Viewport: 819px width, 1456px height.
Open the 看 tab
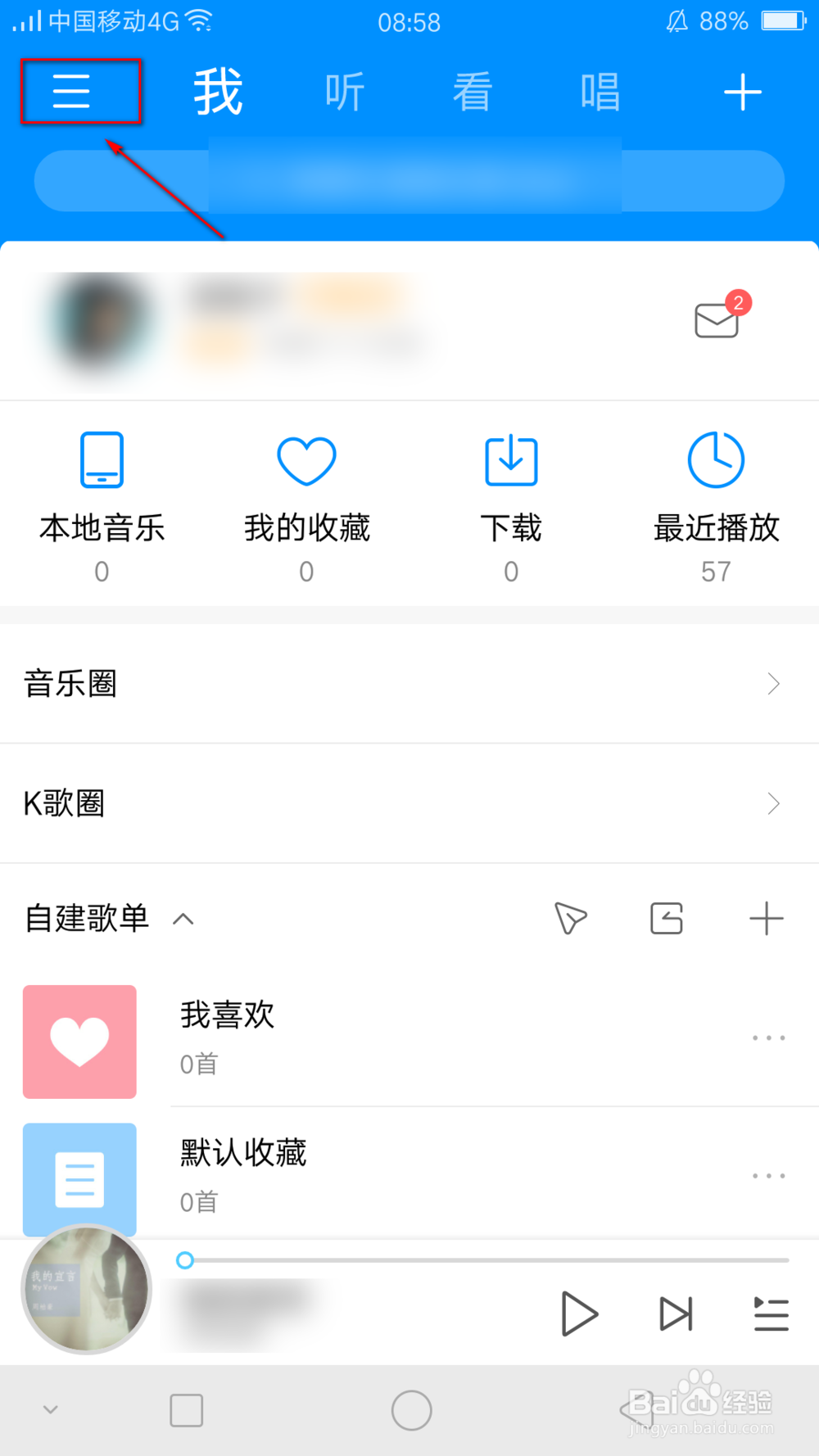click(x=472, y=91)
